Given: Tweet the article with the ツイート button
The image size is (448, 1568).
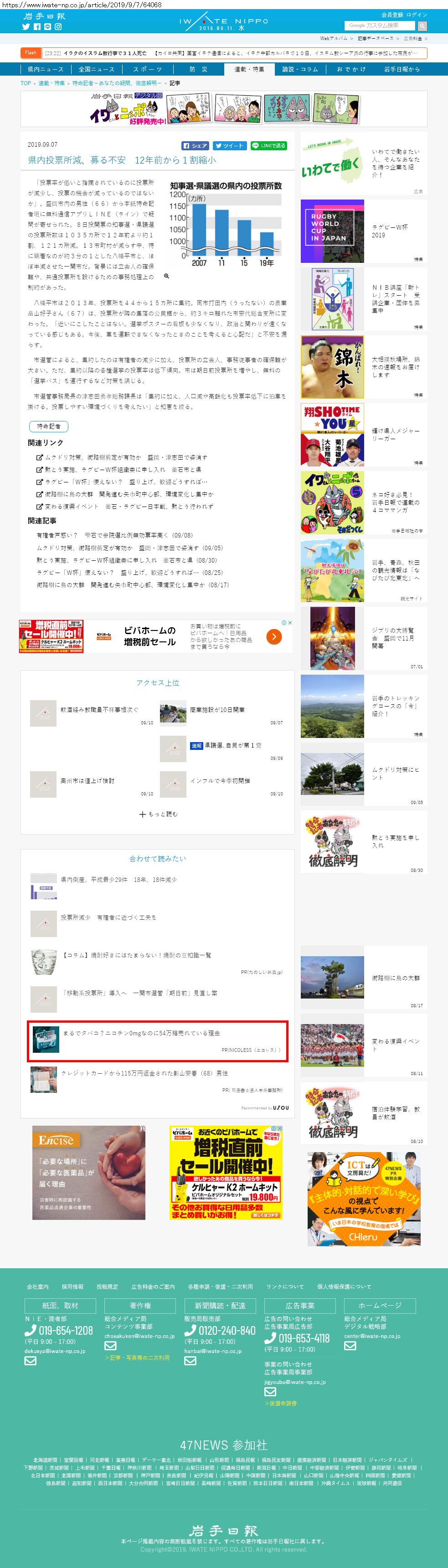Looking at the screenshot, I should [x=230, y=146].
